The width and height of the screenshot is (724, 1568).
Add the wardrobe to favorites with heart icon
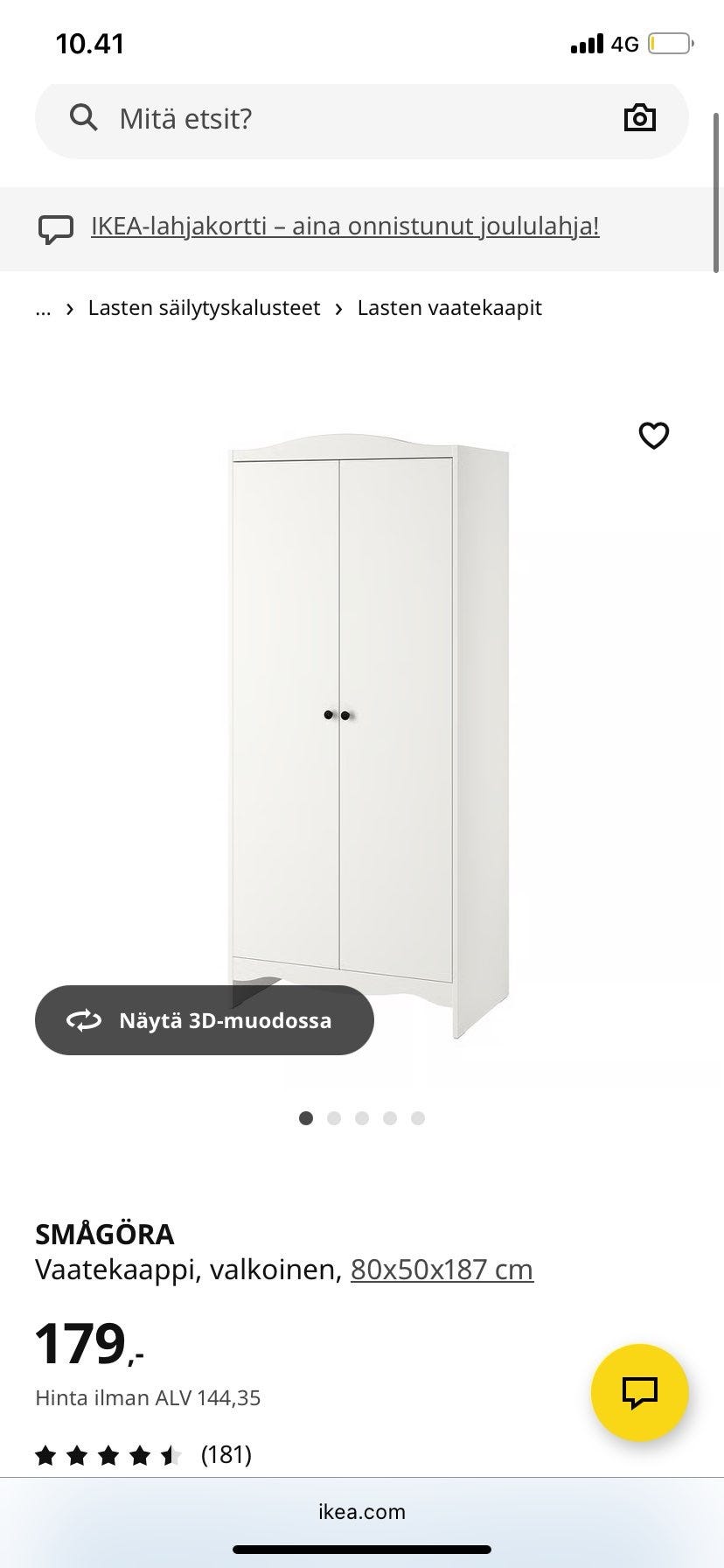[x=654, y=435]
